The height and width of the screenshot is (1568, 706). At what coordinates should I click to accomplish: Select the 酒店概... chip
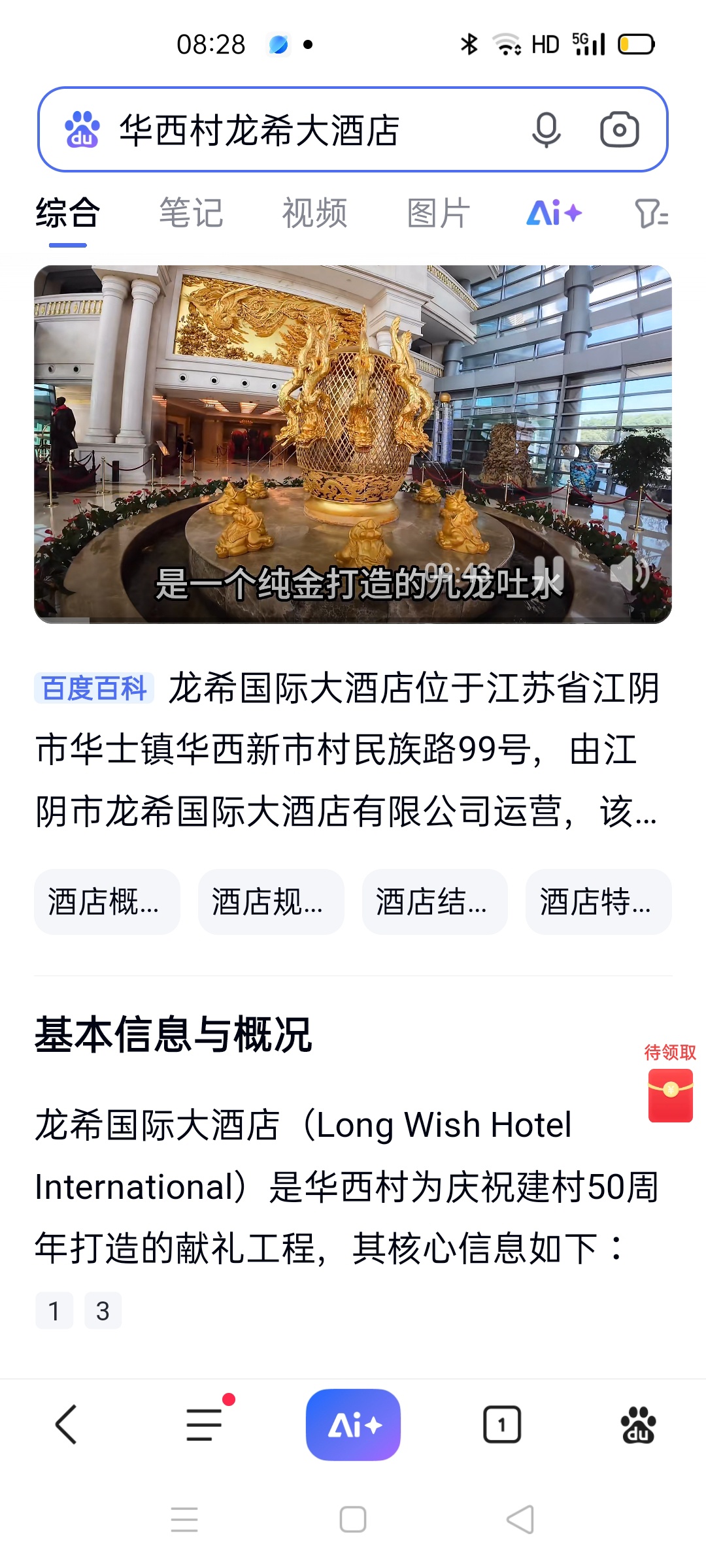(x=107, y=902)
